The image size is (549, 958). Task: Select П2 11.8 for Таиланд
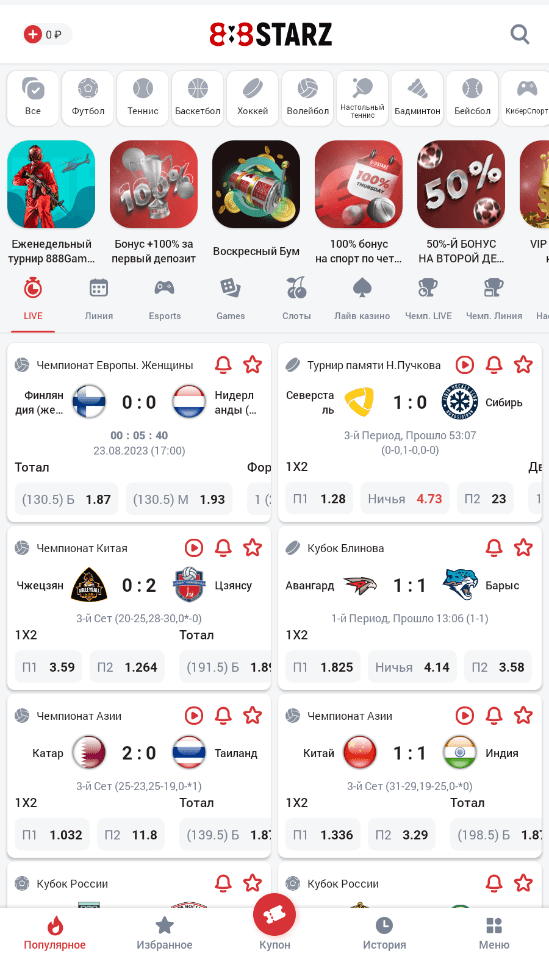(x=131, y=835)
